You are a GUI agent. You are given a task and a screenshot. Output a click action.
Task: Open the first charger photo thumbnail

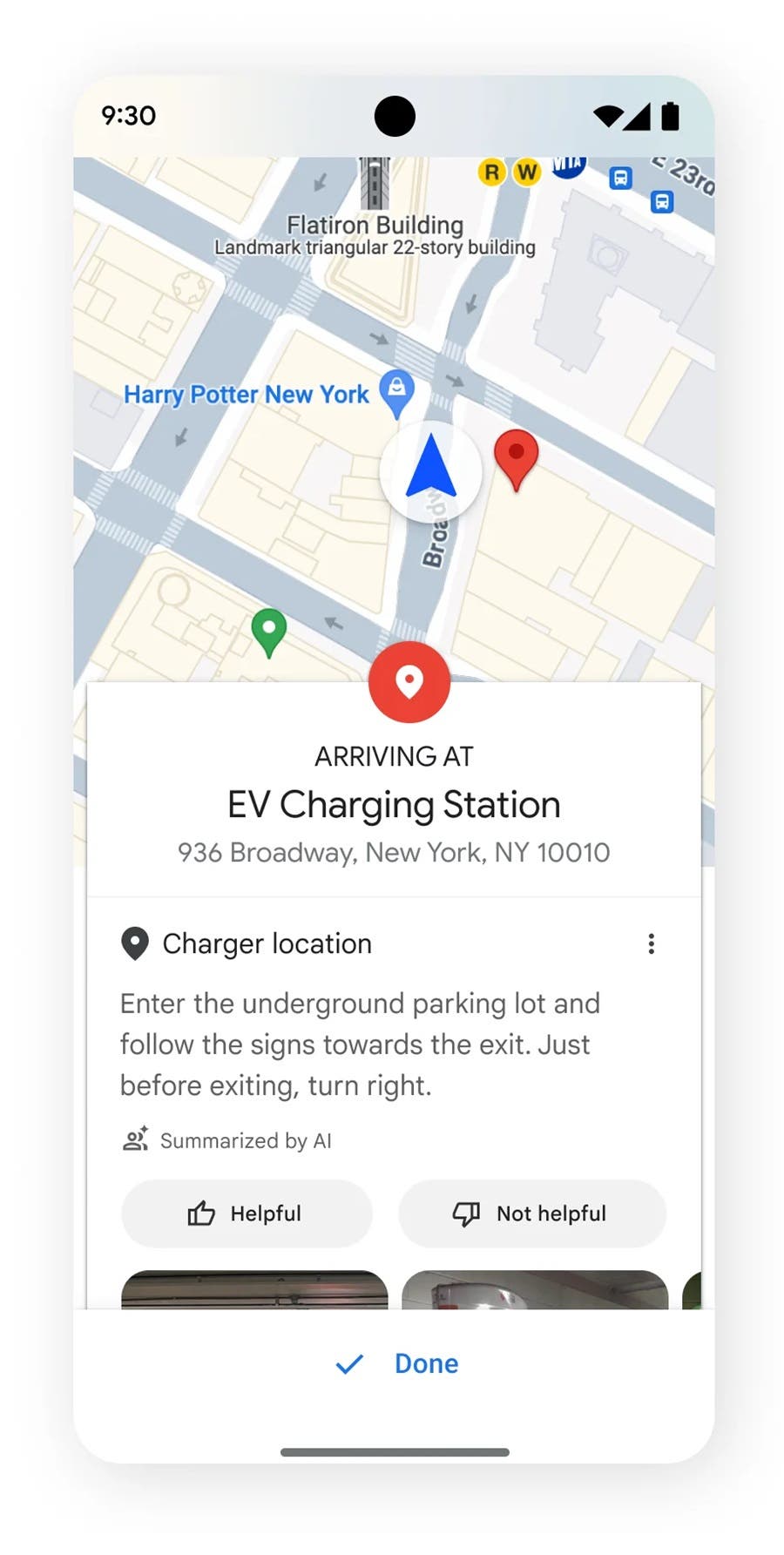[x=254, y=1289]
